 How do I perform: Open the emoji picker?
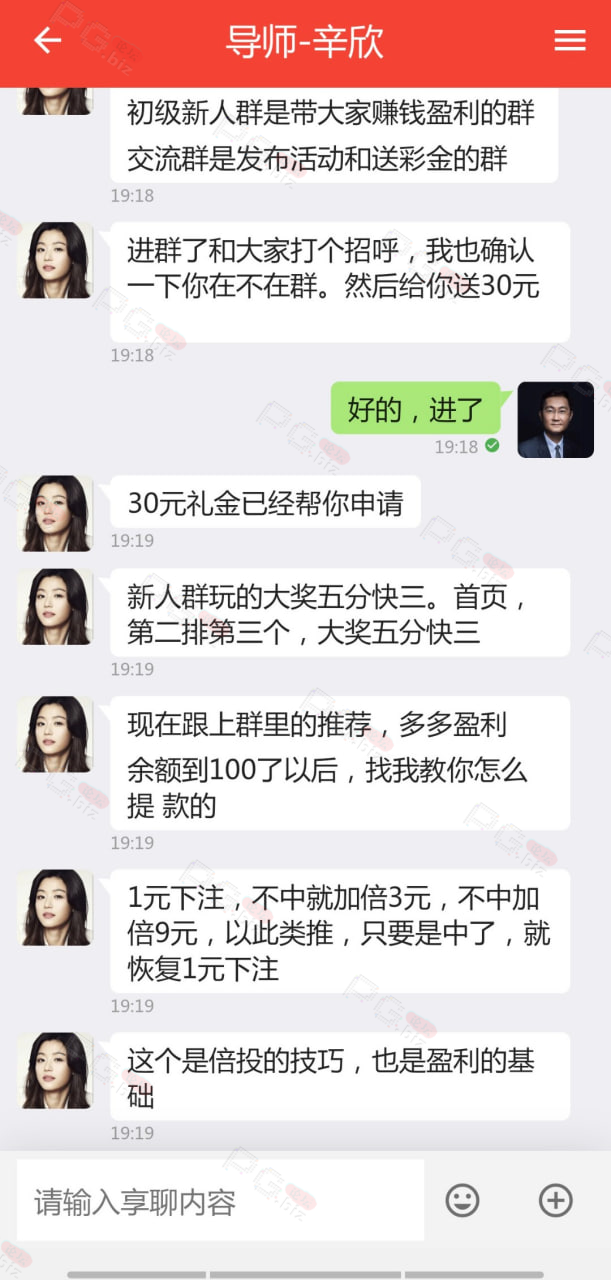coord(462,1200)
